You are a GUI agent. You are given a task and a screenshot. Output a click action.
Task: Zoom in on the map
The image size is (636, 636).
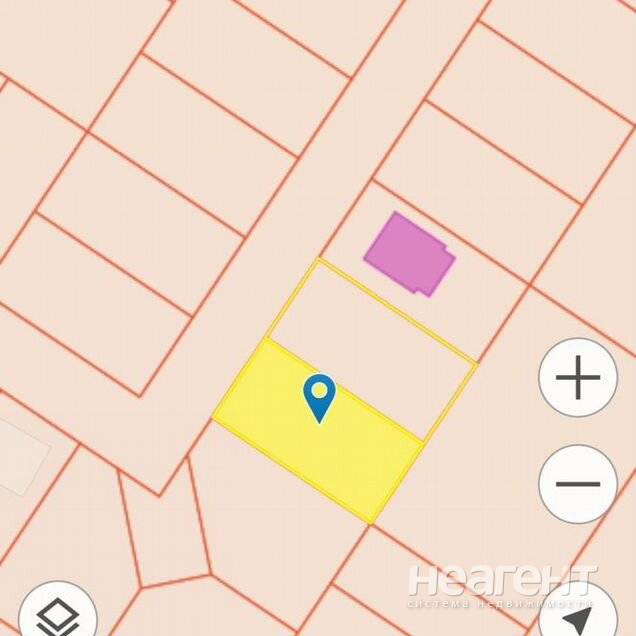[578, 379]
